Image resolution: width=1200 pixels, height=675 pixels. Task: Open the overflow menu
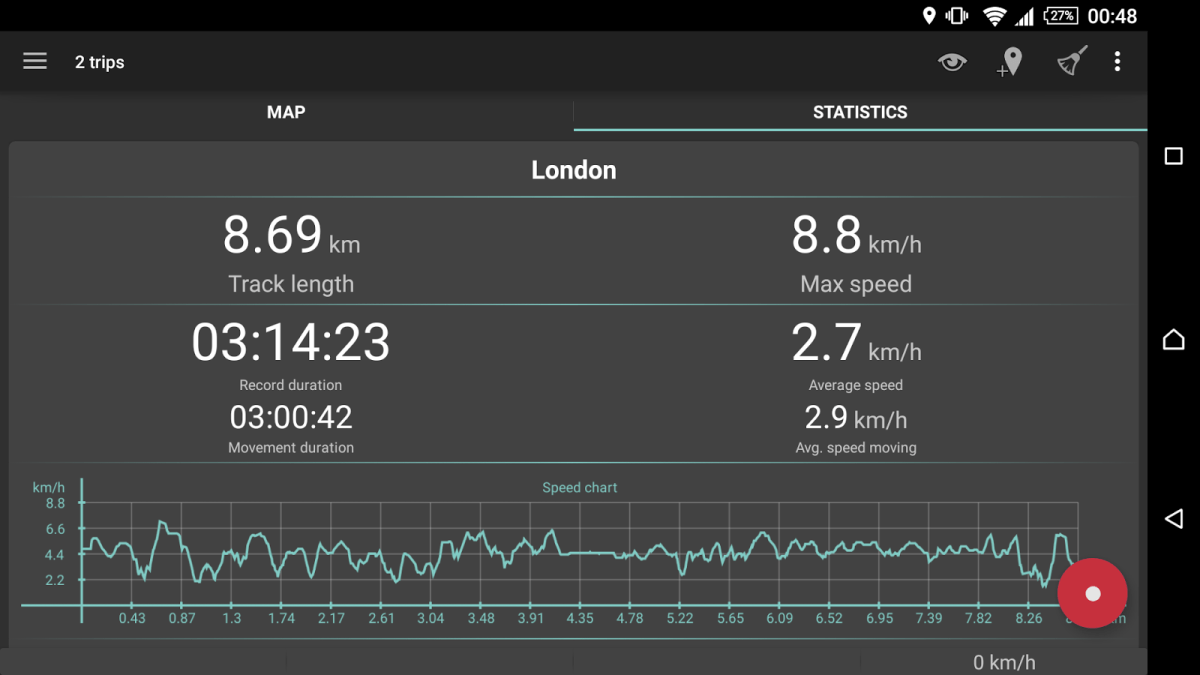coord(1117,62)
